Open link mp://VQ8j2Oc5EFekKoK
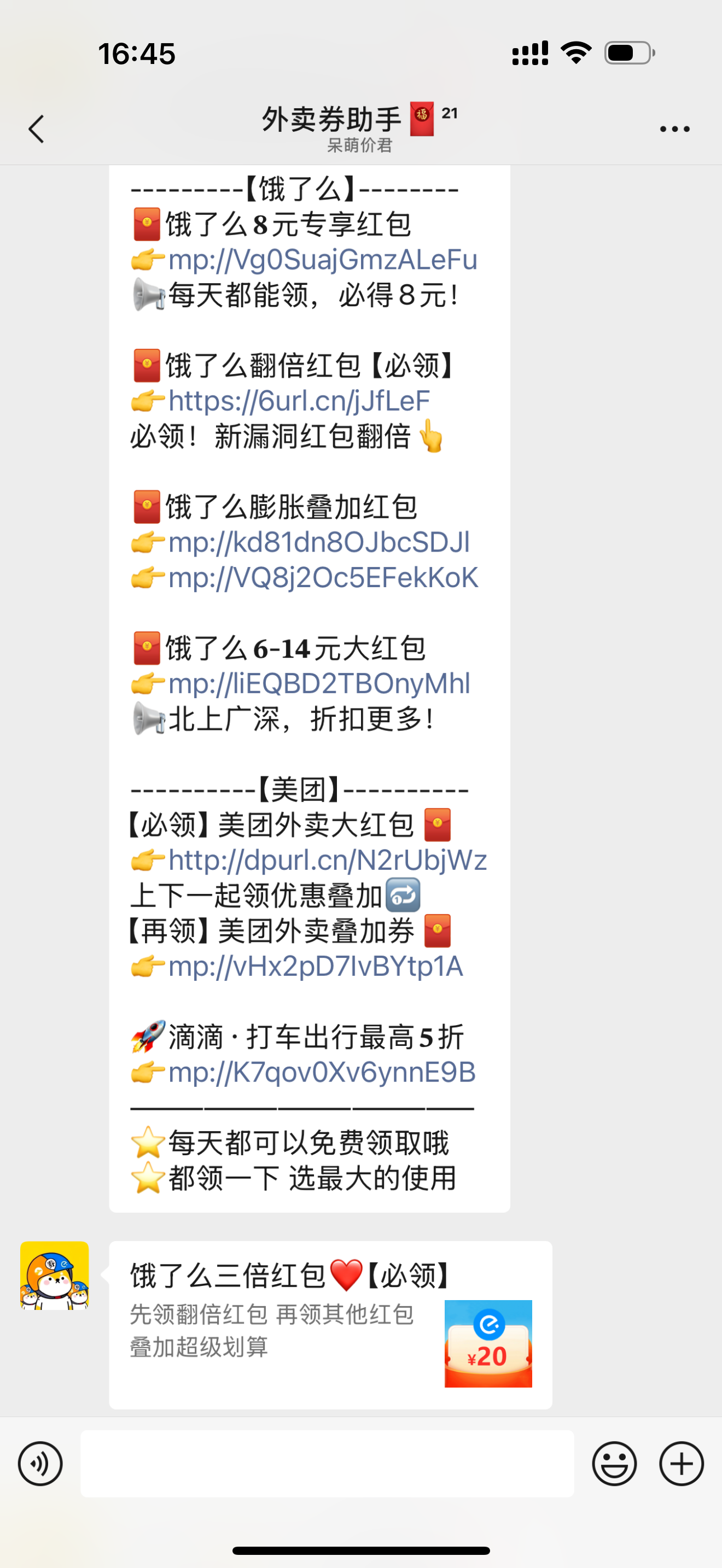Image resolution: width=722 pixels, height=1568 pixels. point(323,578)
